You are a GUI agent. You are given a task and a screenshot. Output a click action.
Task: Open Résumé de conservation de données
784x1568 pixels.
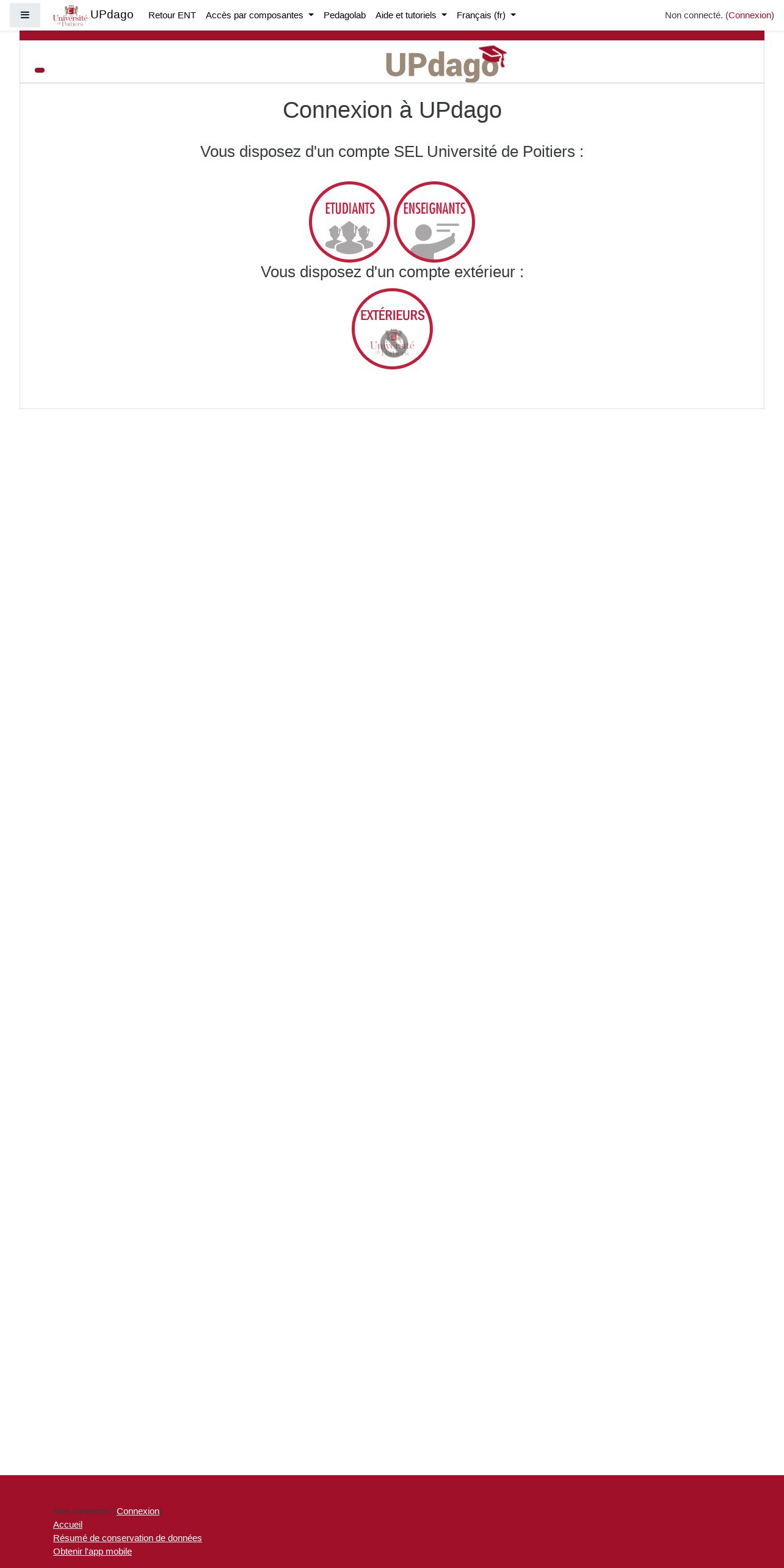(128, 1538)
